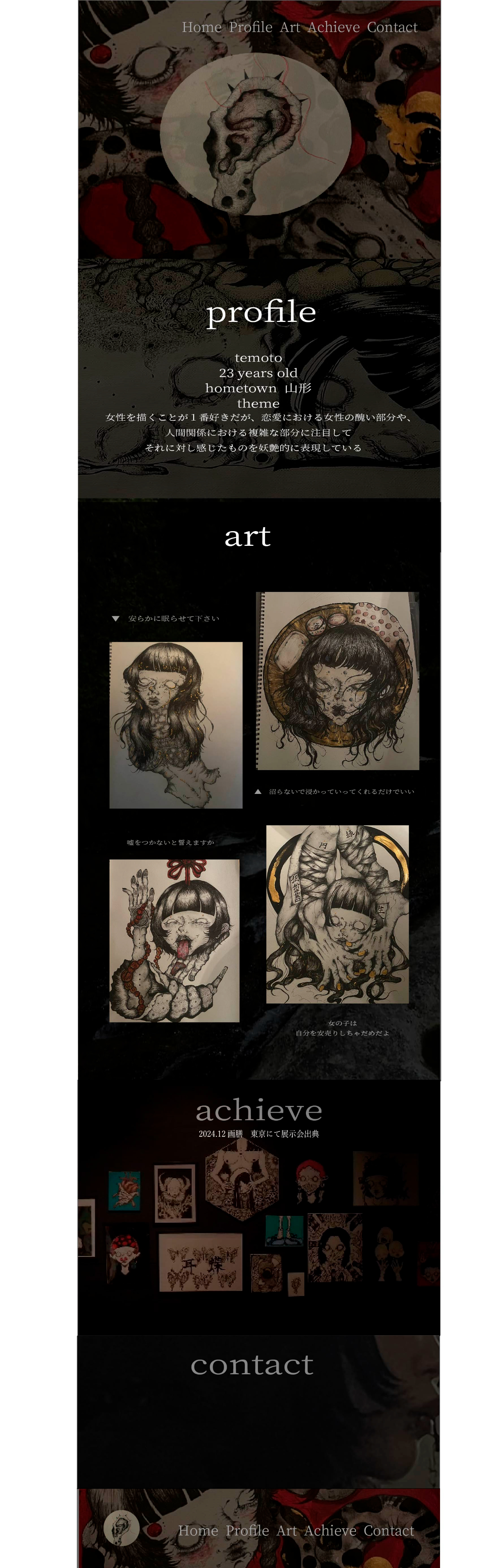The height and width of the screenshot is (1568, 496).
Task: Select Achieve in the top navigation
Action: pyautogui.click(x=333, y=27)
